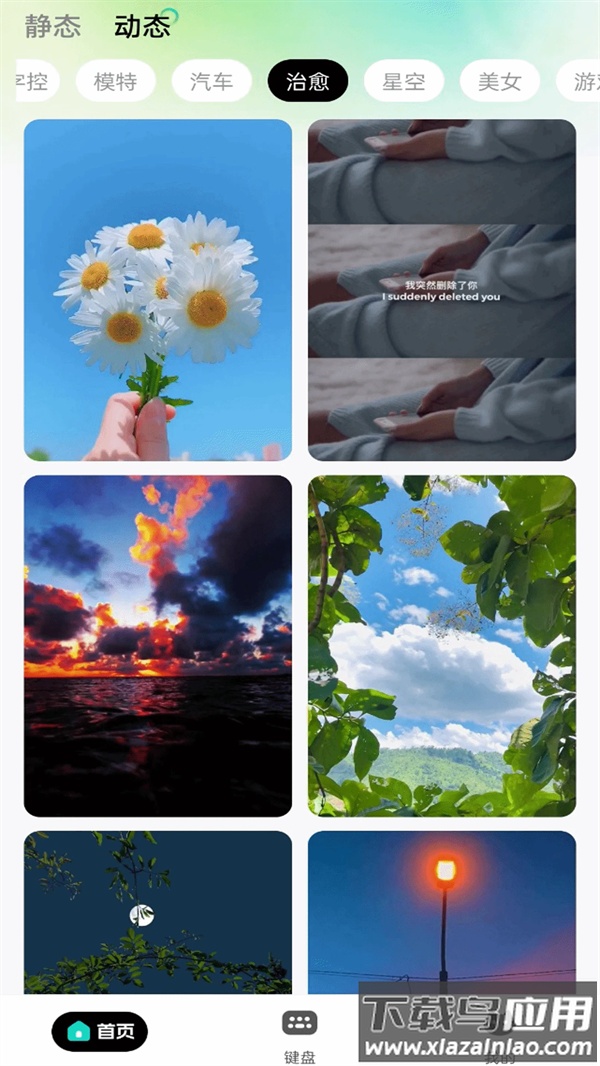Open the white daisy bouquet wallpaper
The image size is (600, 1066).
(158, 290)
